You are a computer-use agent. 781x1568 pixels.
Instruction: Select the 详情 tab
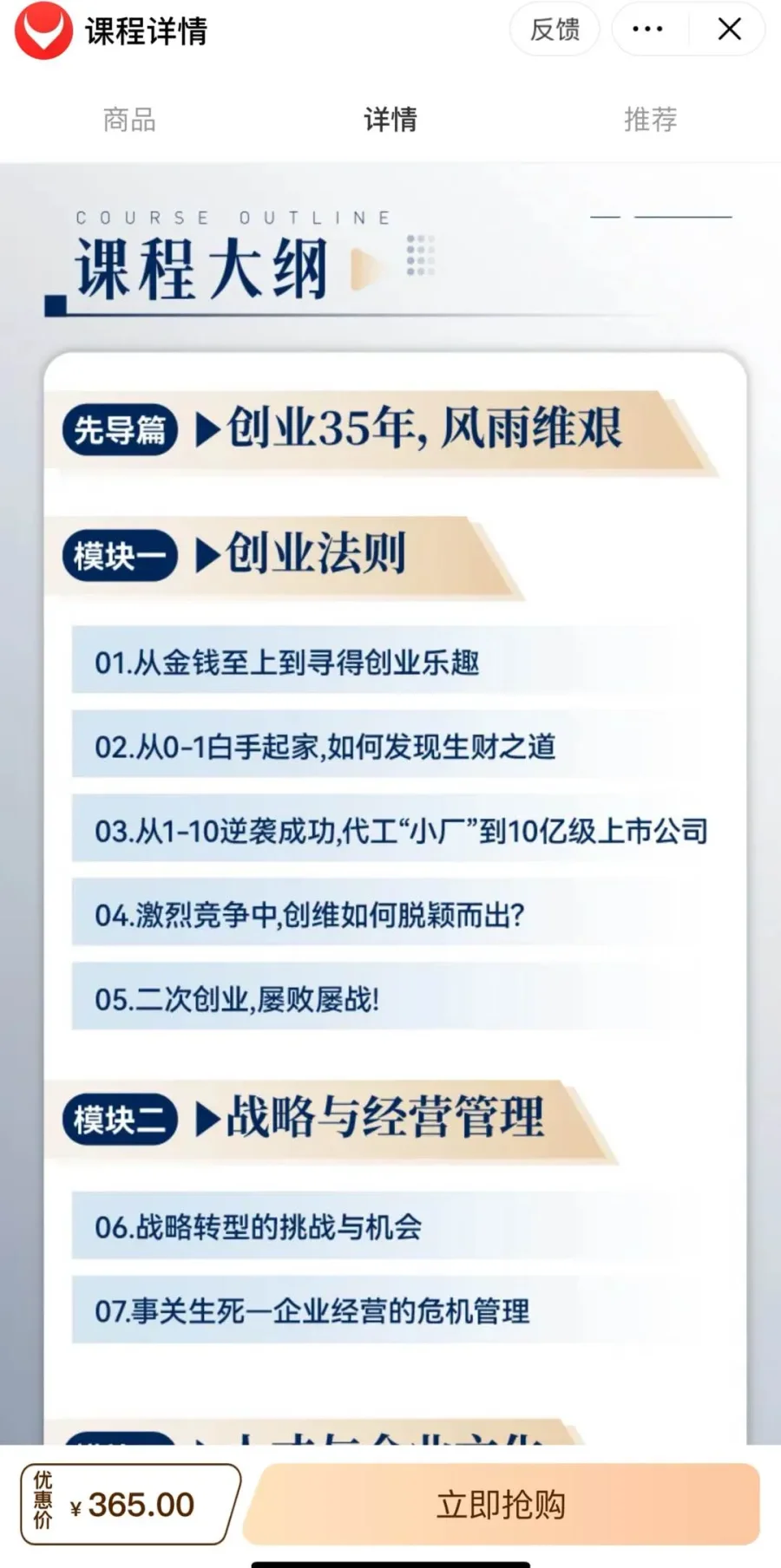390,119
